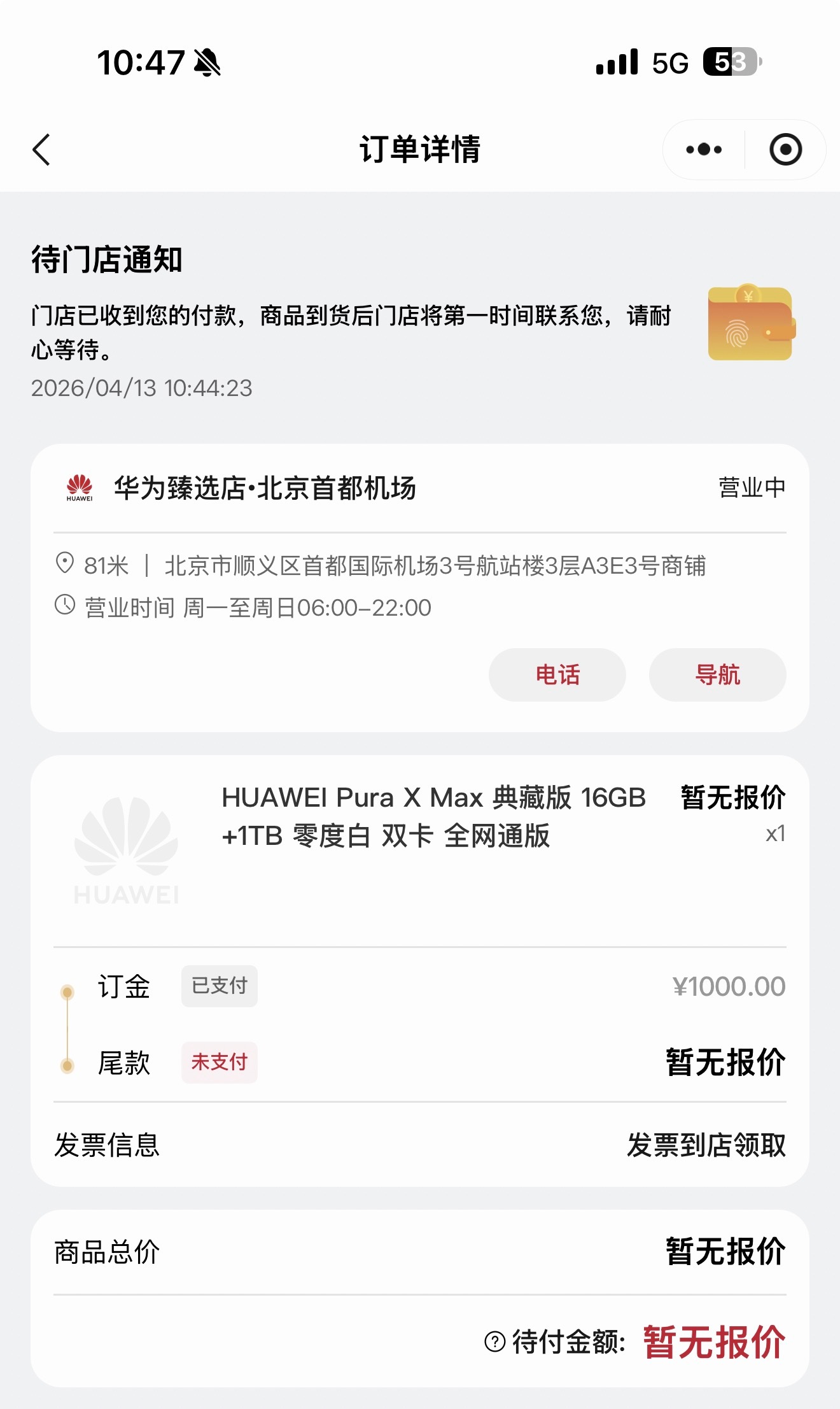Tap the 已支付 deposit status tag
Screen dimensions: 840x1409
pos(219,986)
